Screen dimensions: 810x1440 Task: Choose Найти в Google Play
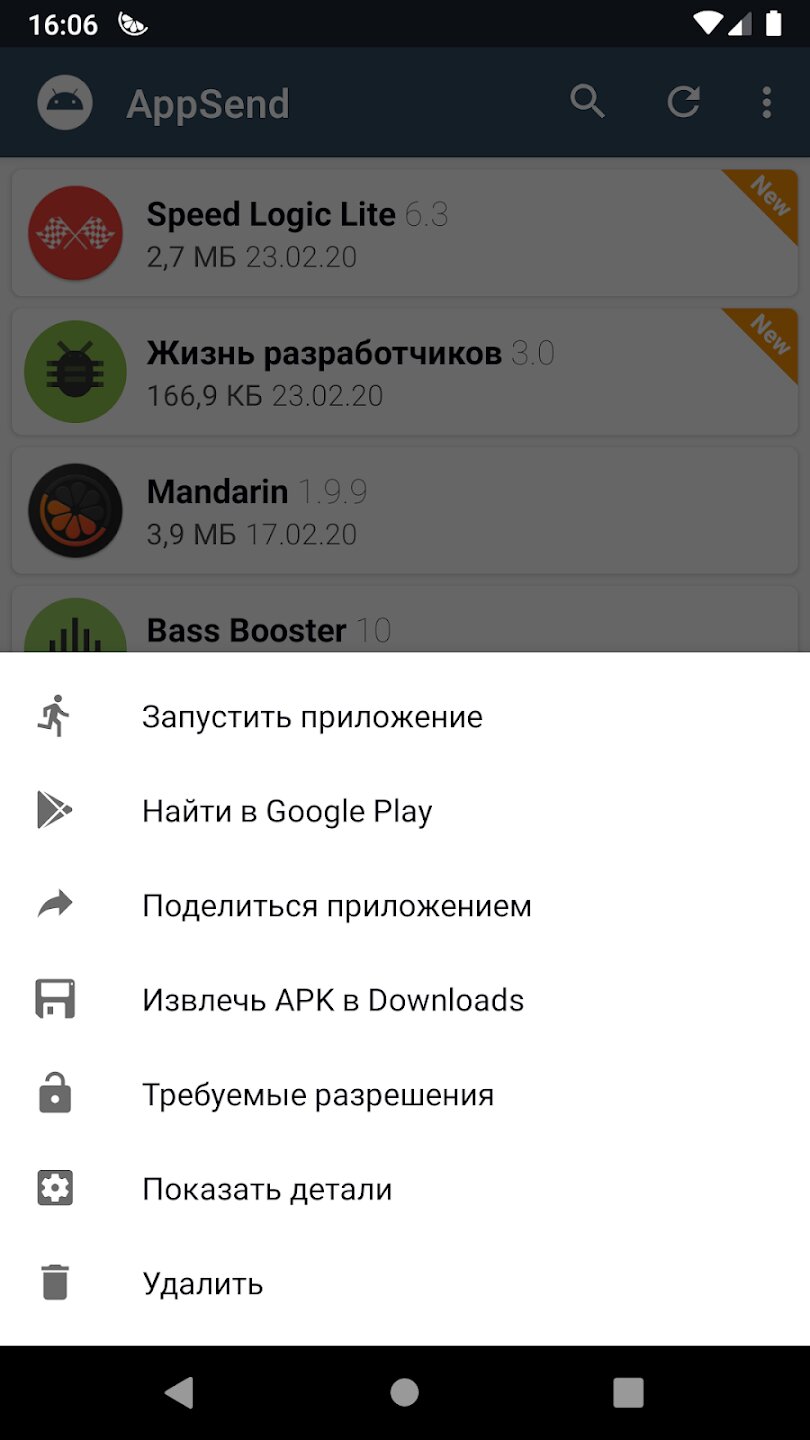point(287,811)
